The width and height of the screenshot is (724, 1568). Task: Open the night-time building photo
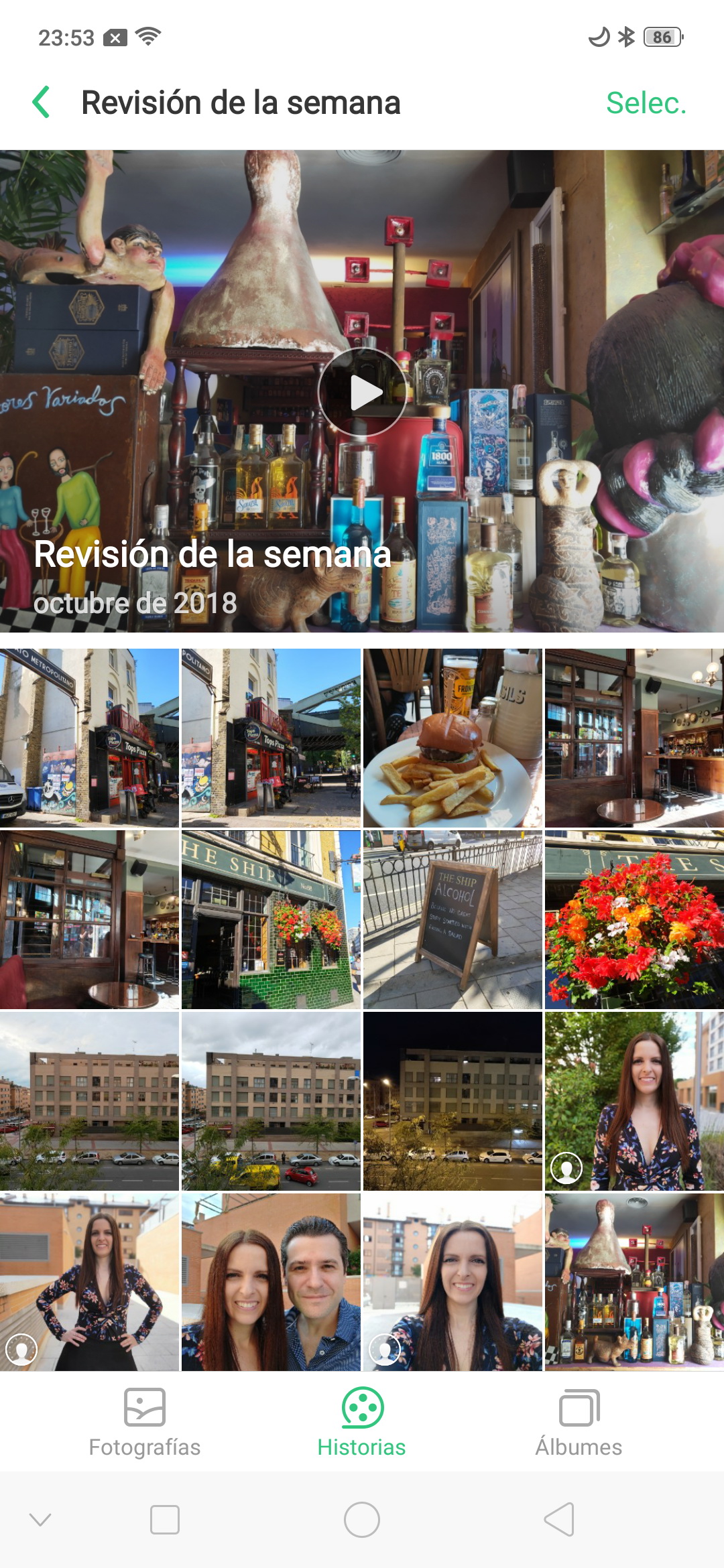pos(452,1101)
